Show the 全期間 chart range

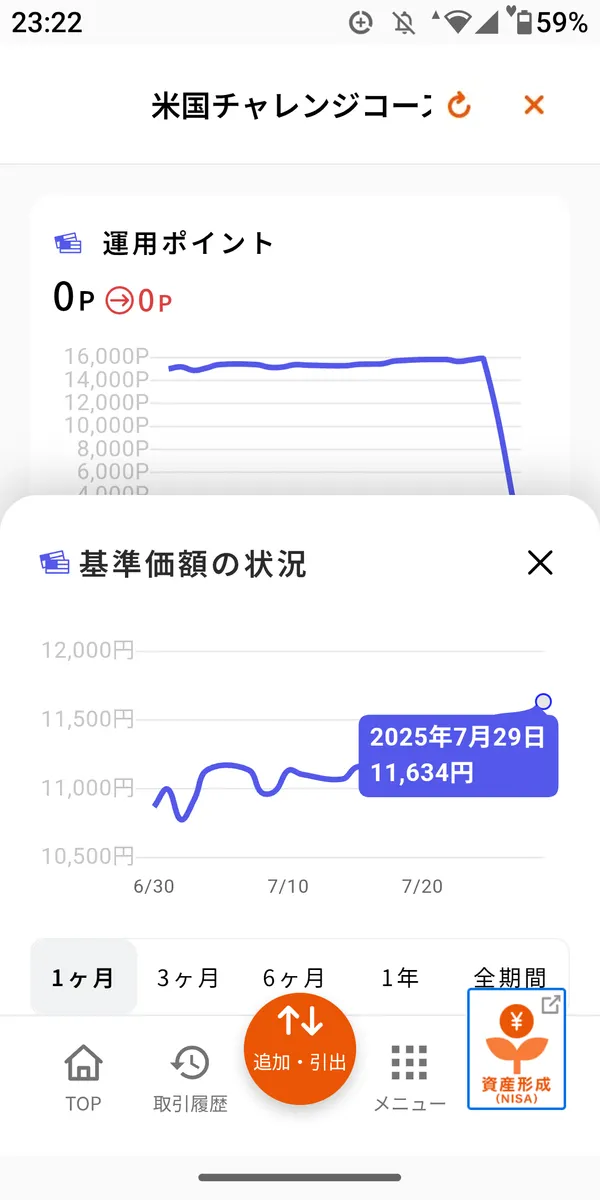click(510, 977)
